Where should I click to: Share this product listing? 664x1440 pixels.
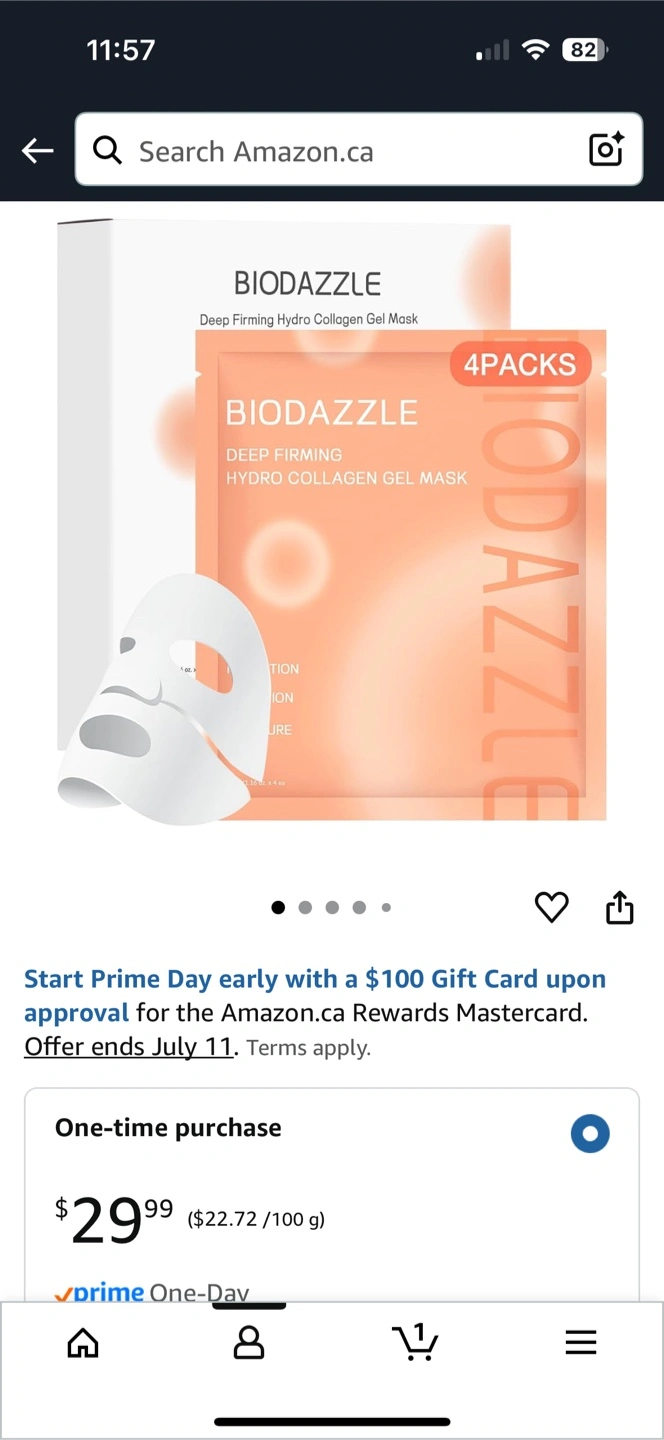click(620, 907)
